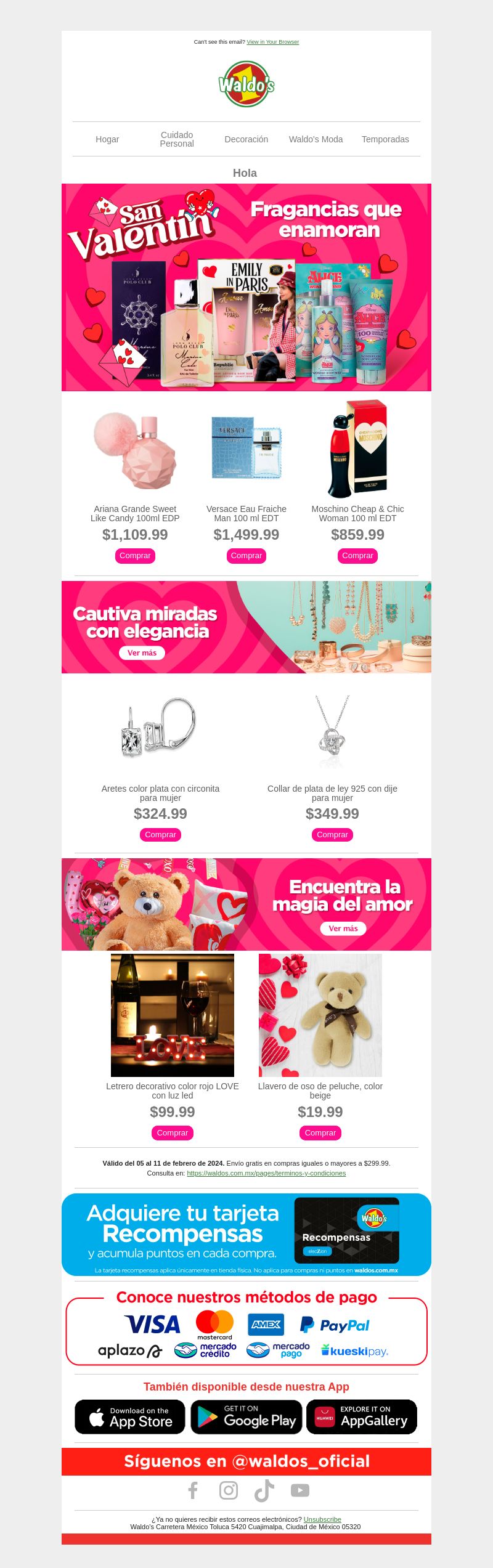See more in Encuentra la magia banner
Image resolution: width=493 pixels, height=1568 pixels.
[343, 928]
